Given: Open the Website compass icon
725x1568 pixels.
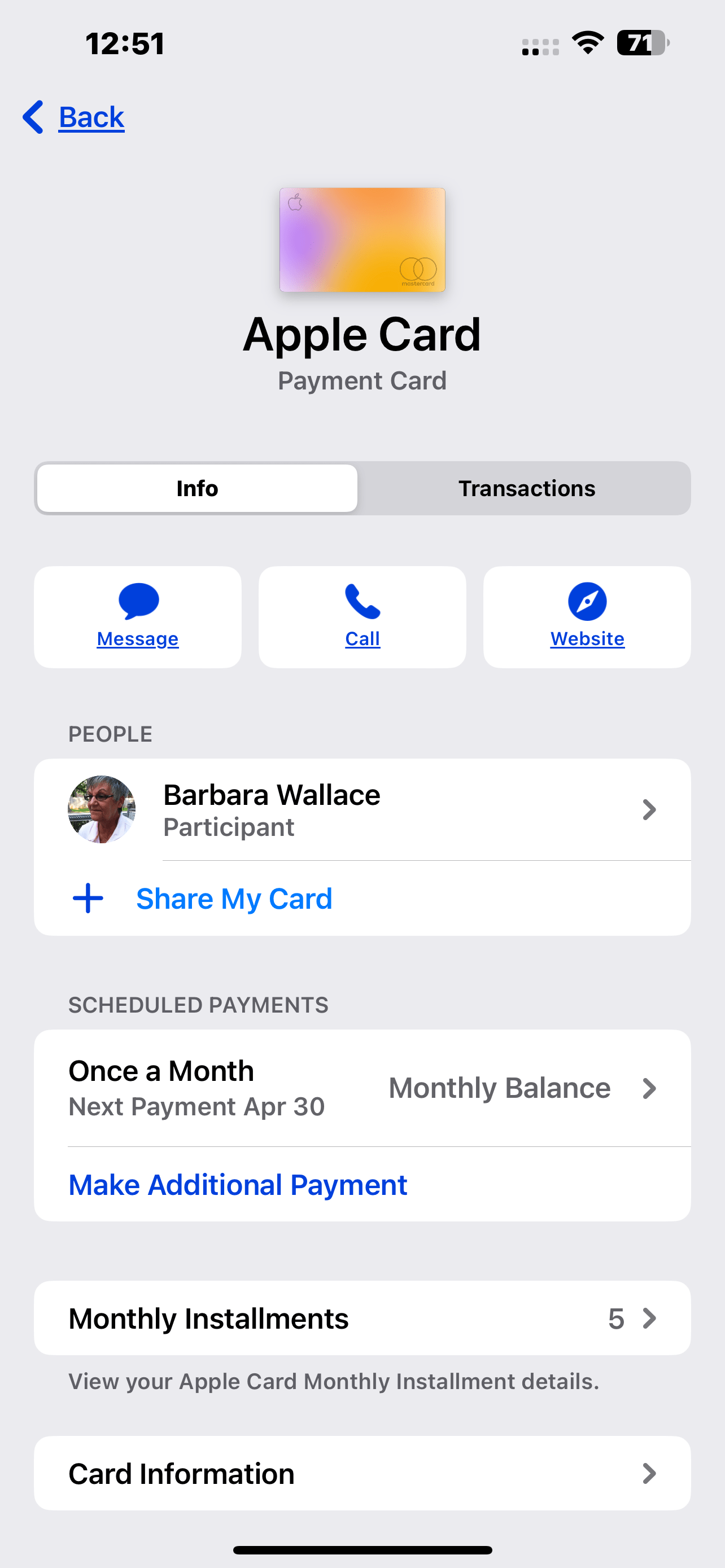Looking at the screenshot, I should tap(586, 601).
